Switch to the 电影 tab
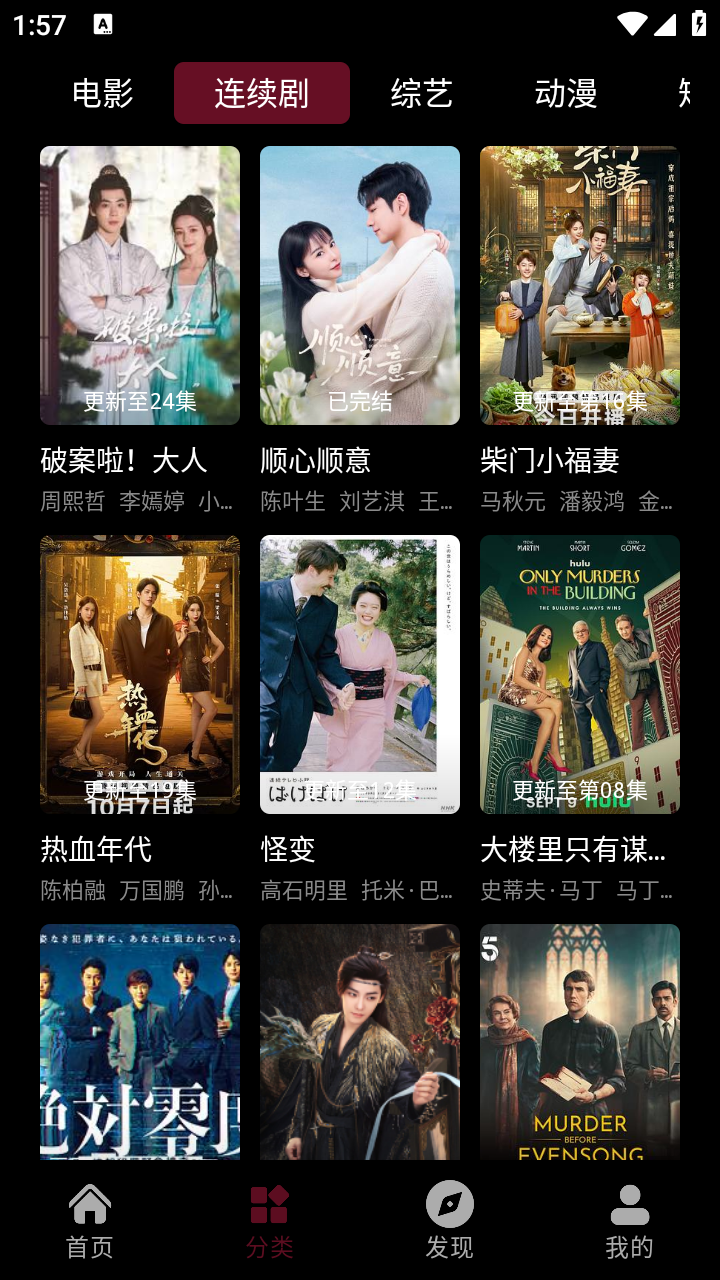 tap(102, 93)
